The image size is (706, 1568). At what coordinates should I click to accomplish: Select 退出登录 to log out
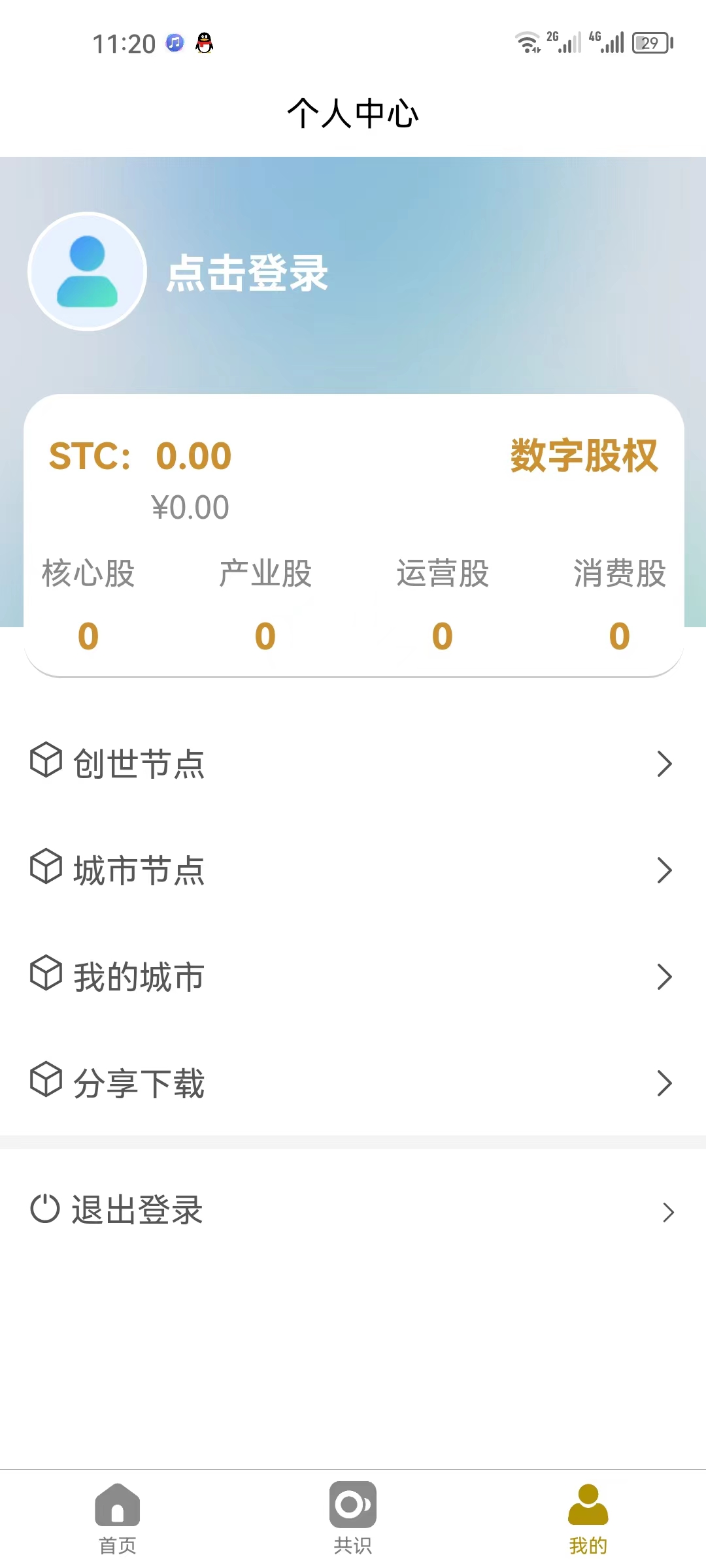(353, 1210)
